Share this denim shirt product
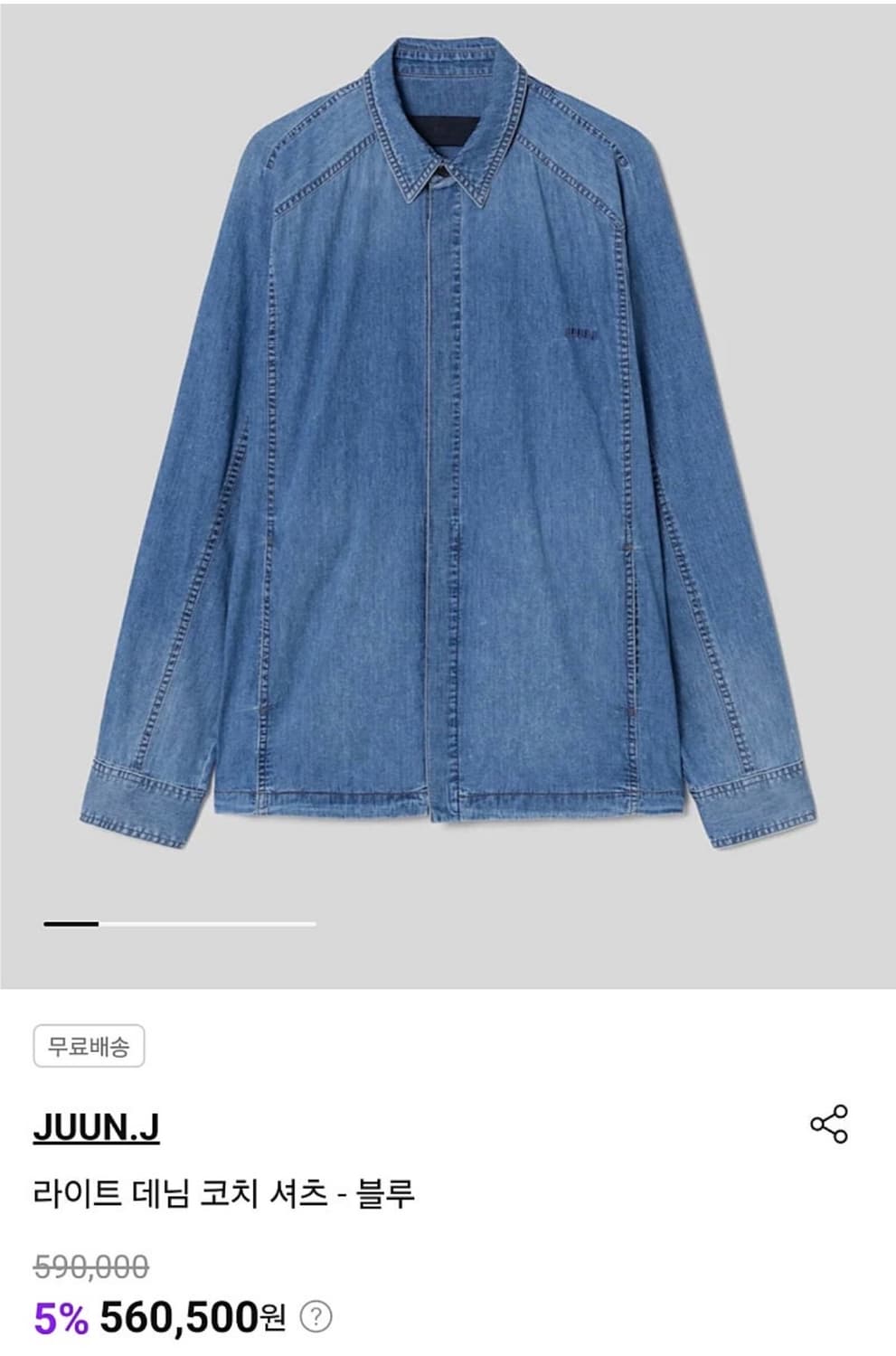This screenshot has width=896, height=1356. pos(829,1124)
